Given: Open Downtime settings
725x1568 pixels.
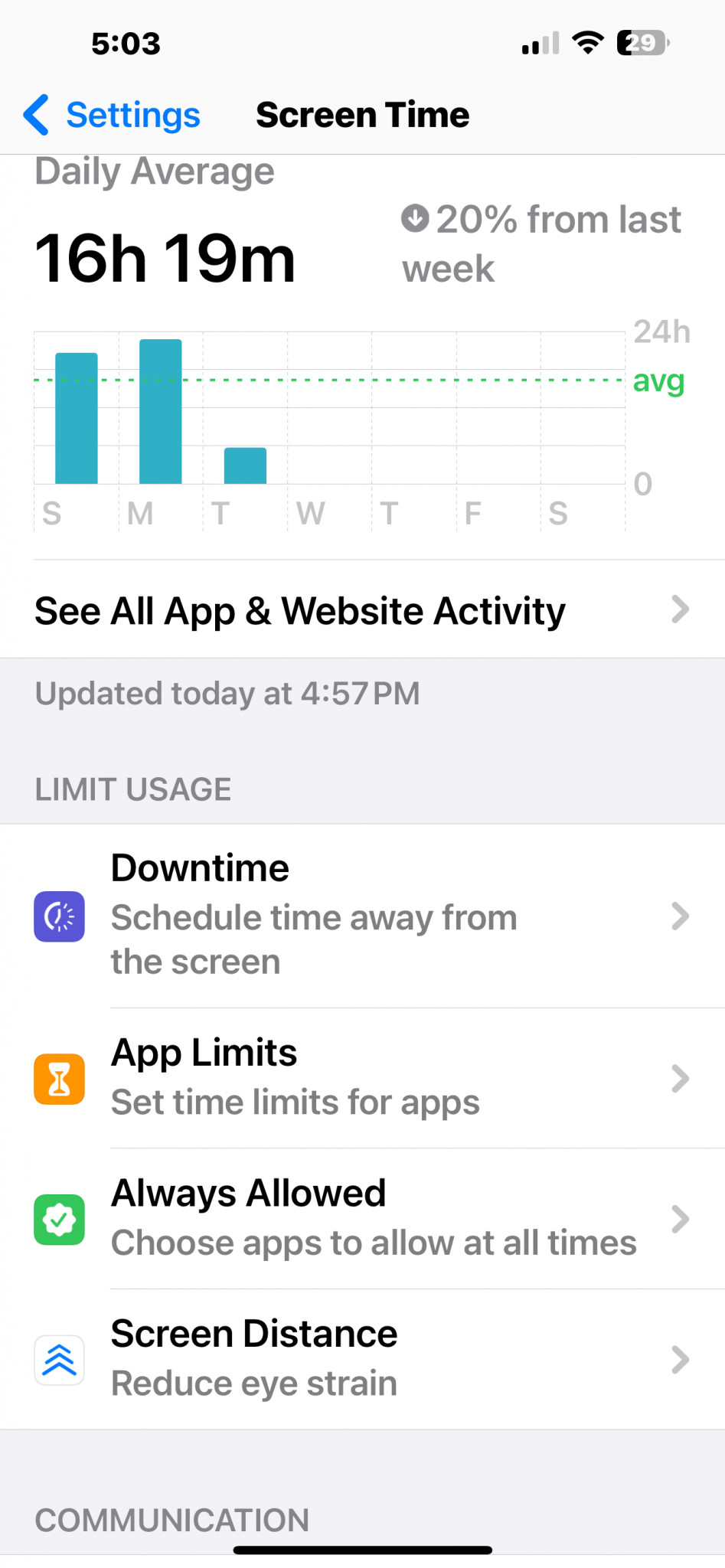Looking at the screenshot, I should 362,916.
